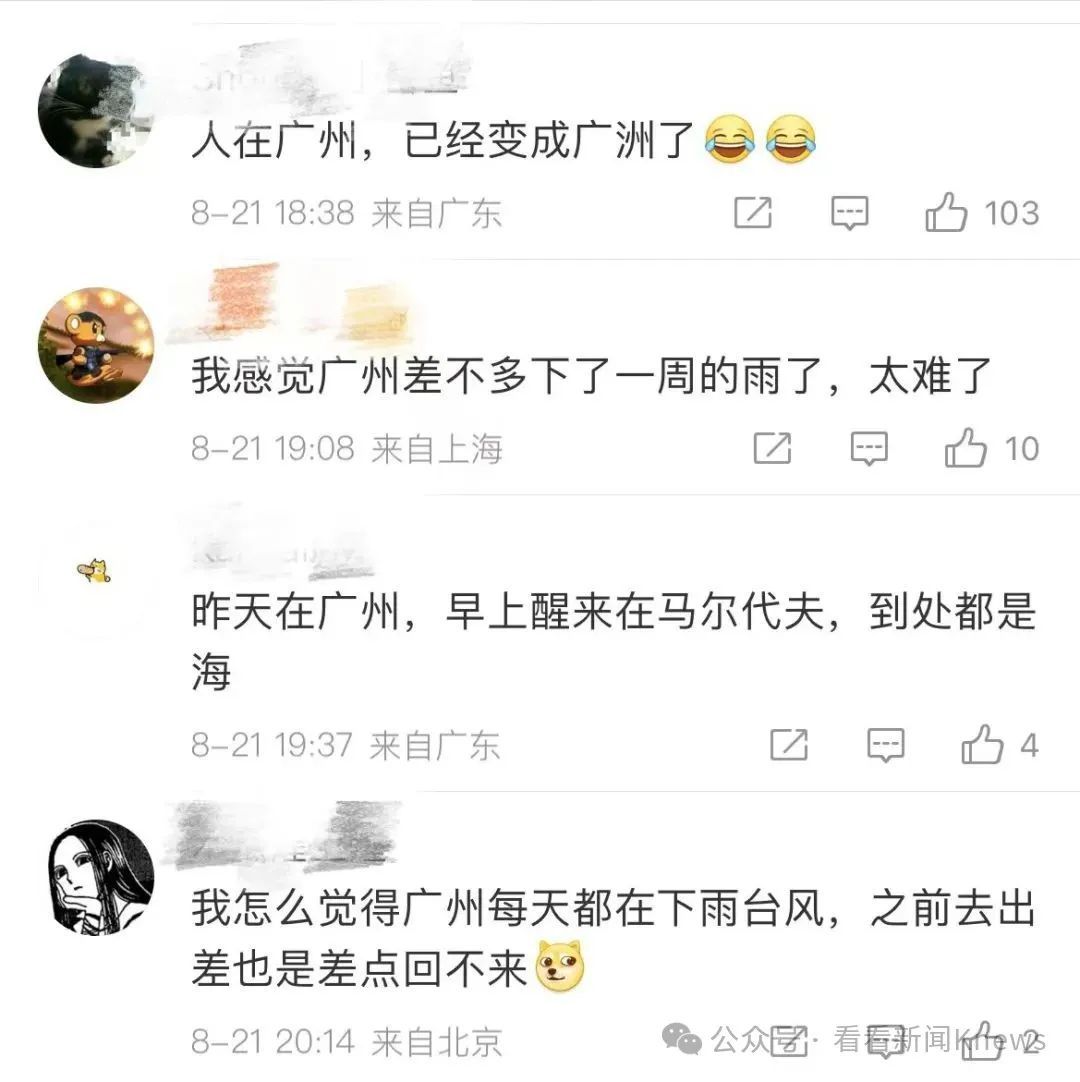The image size is (1080, 1082).
Task: Click the 来自北京 location label
Action: tap(438, 1044)
